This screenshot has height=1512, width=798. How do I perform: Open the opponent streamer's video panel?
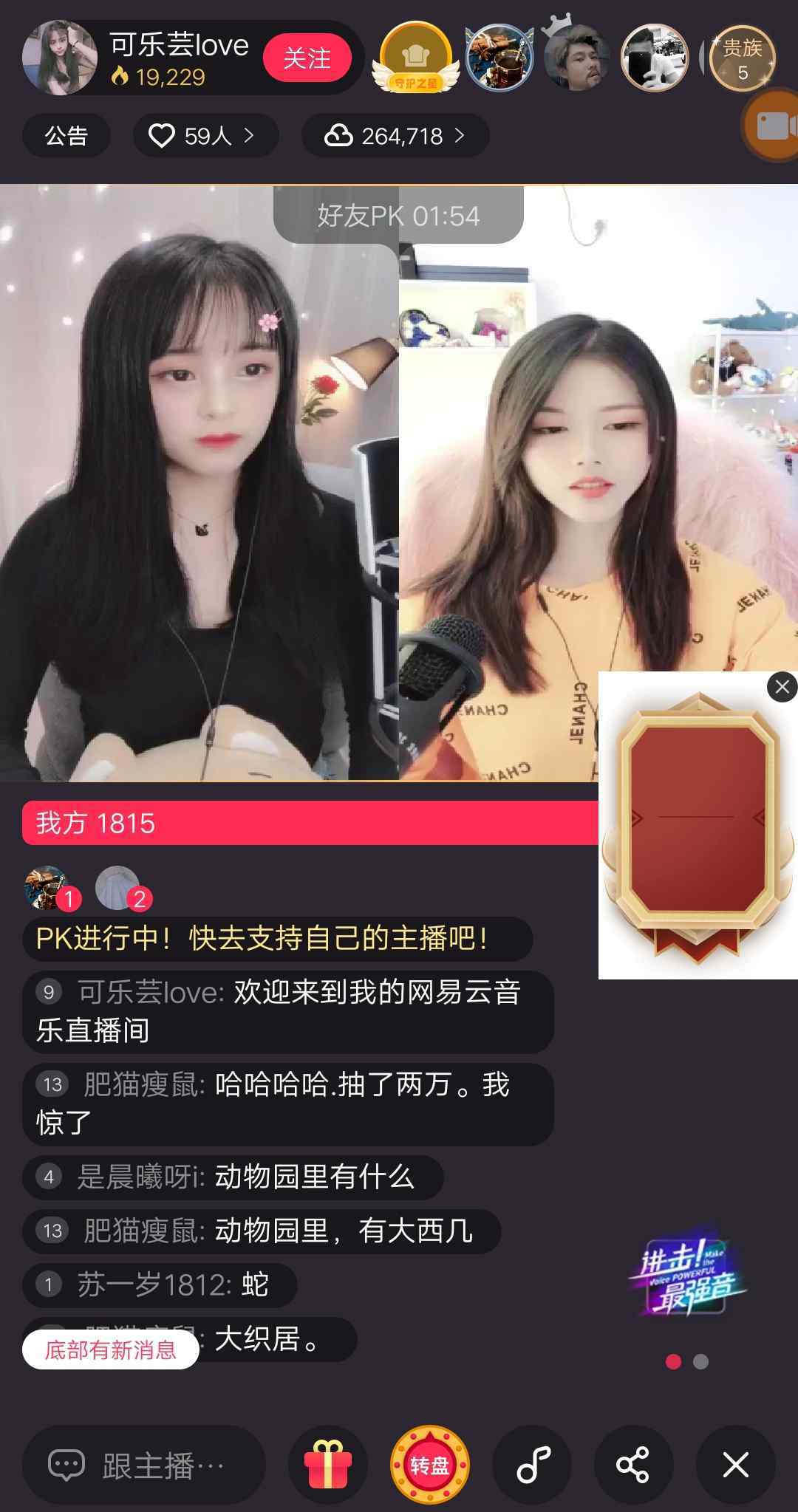tap(598, 484)
